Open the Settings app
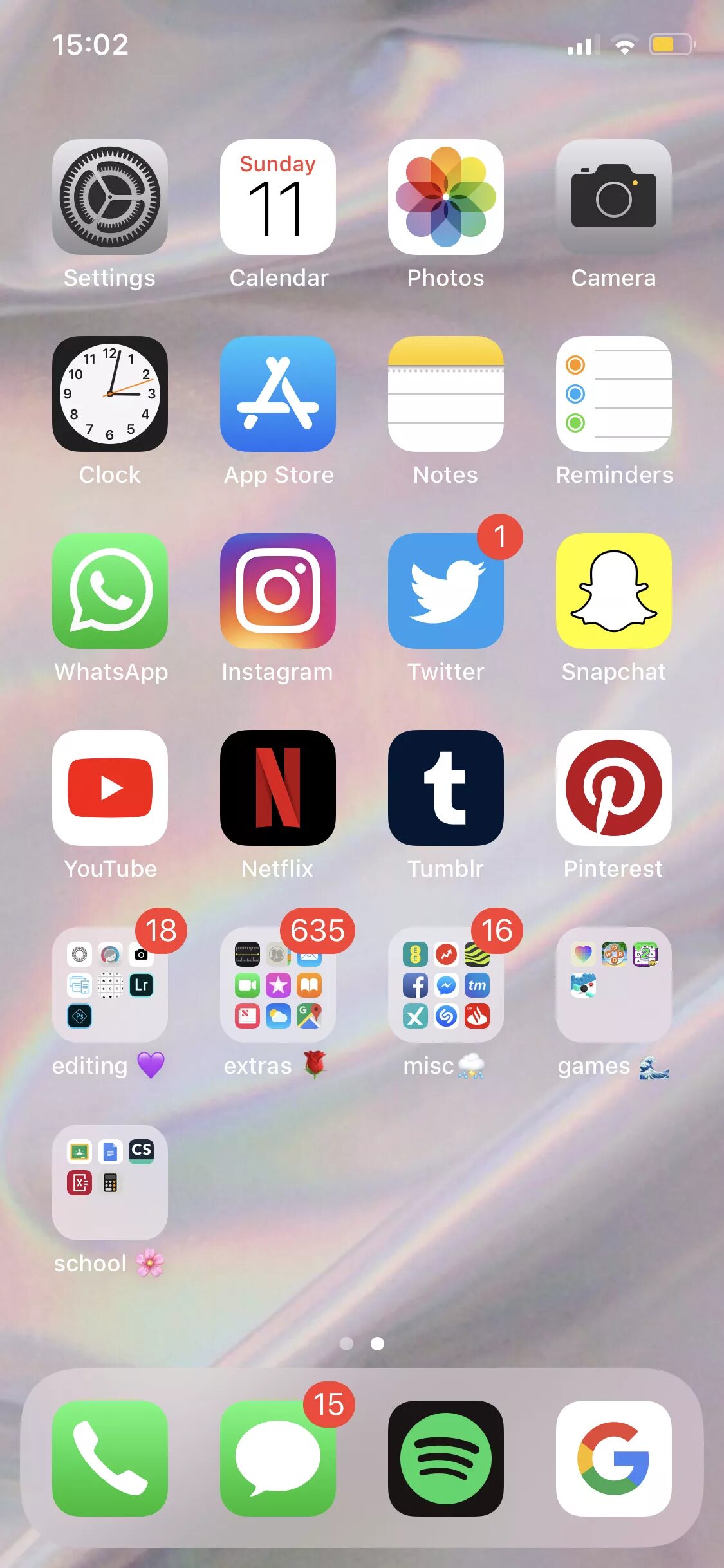 click(x=110, y=197)
